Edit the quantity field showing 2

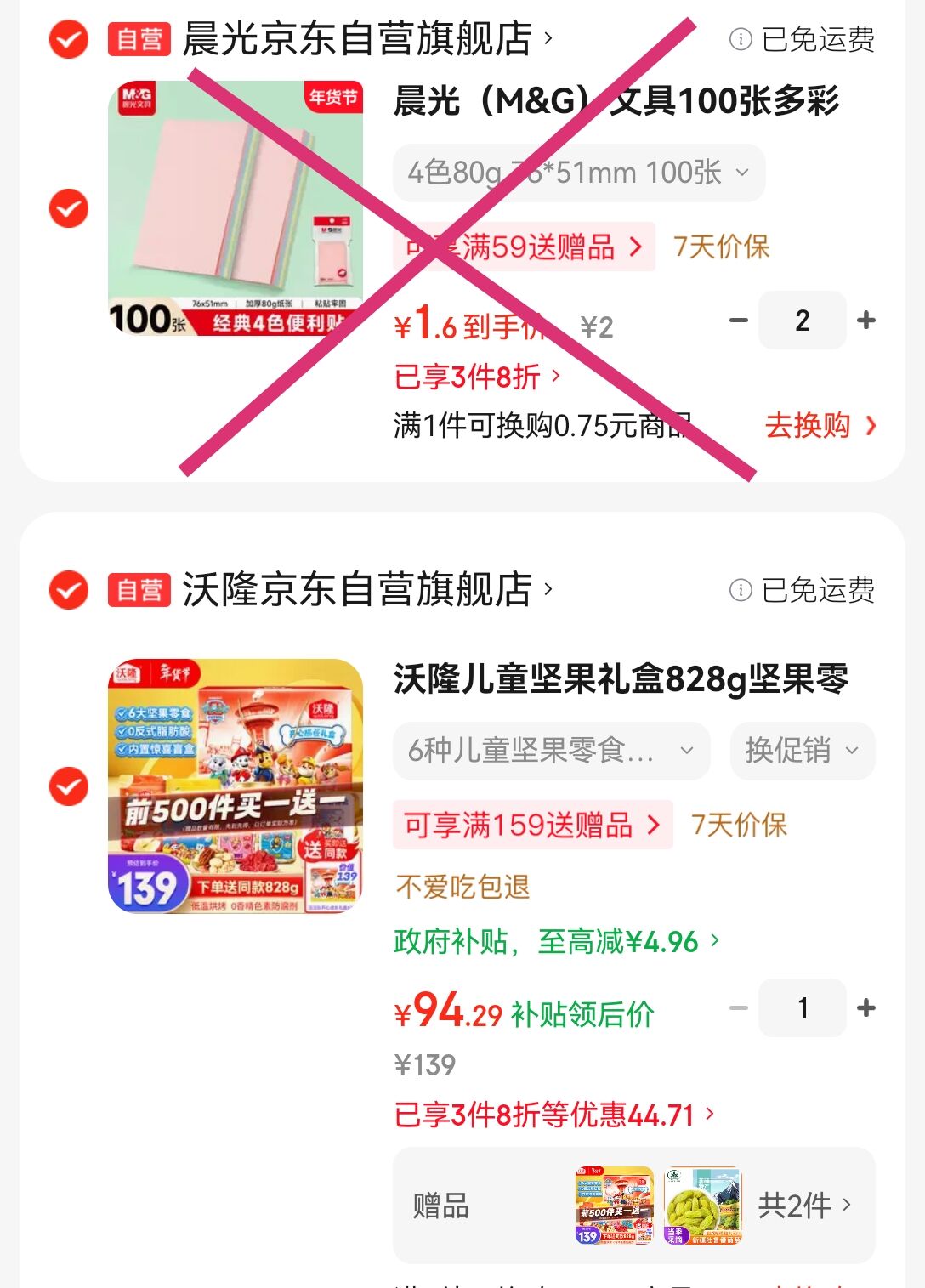click(x=802, y=321)
